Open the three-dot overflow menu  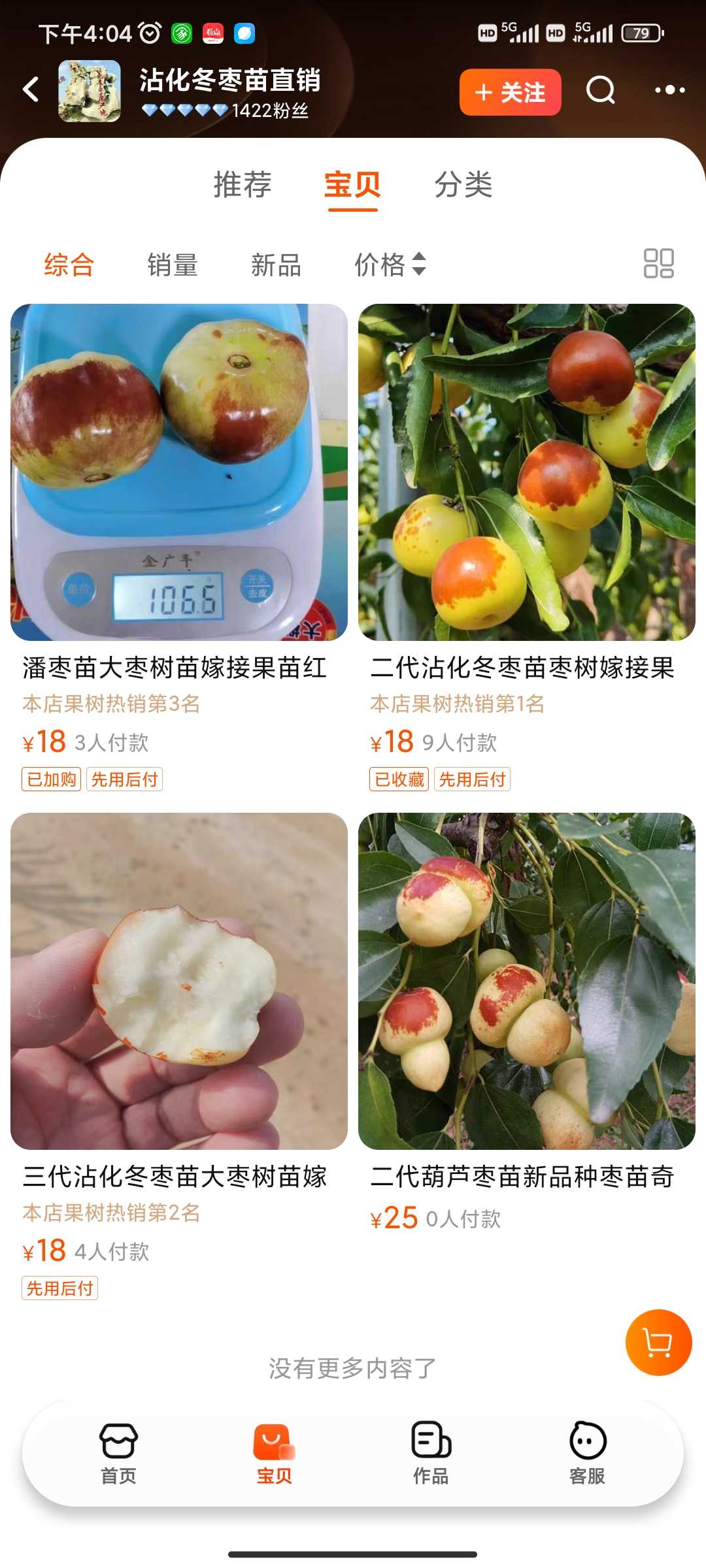[x=670, y=90]
